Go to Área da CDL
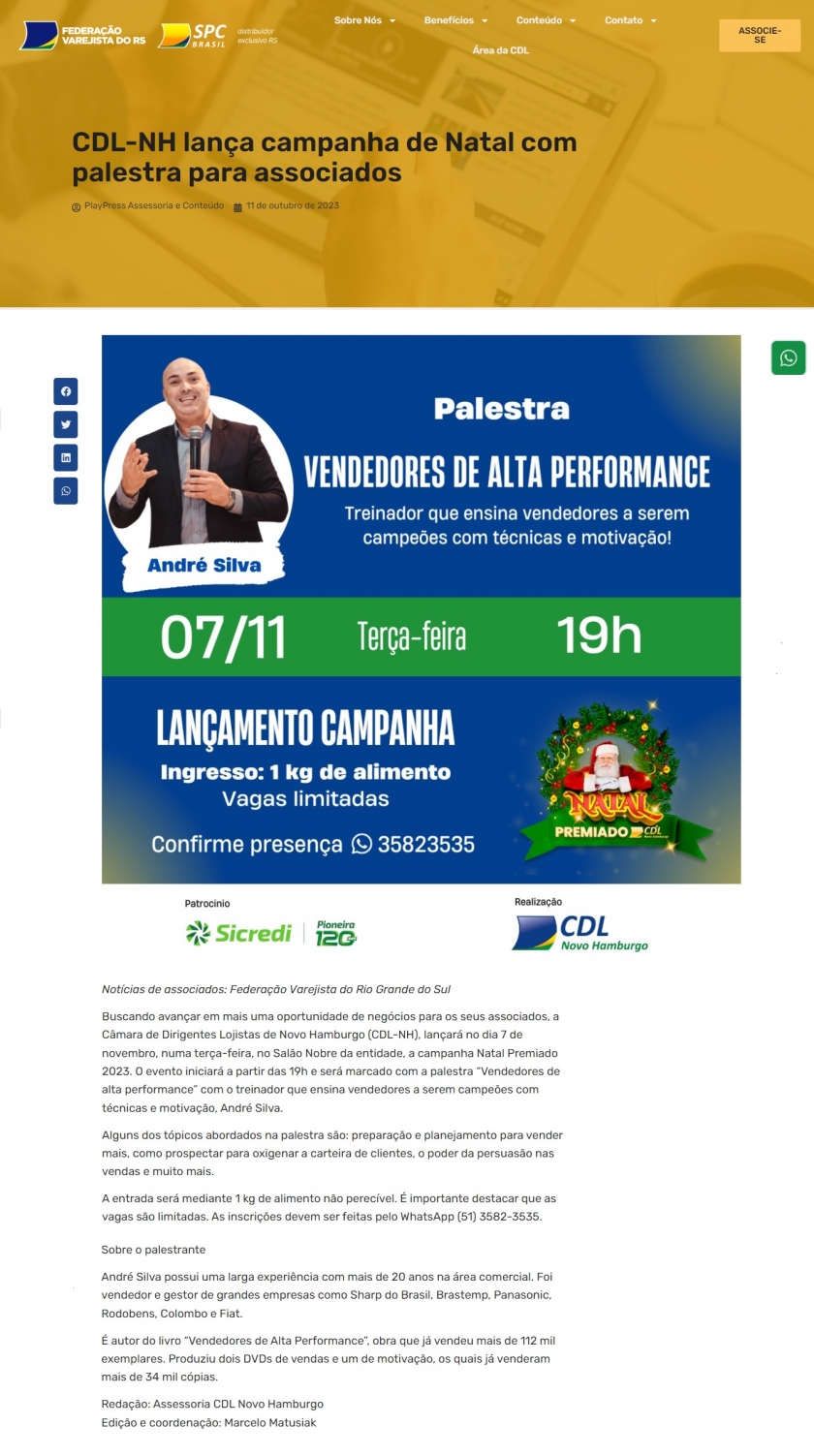 [501, 49]
